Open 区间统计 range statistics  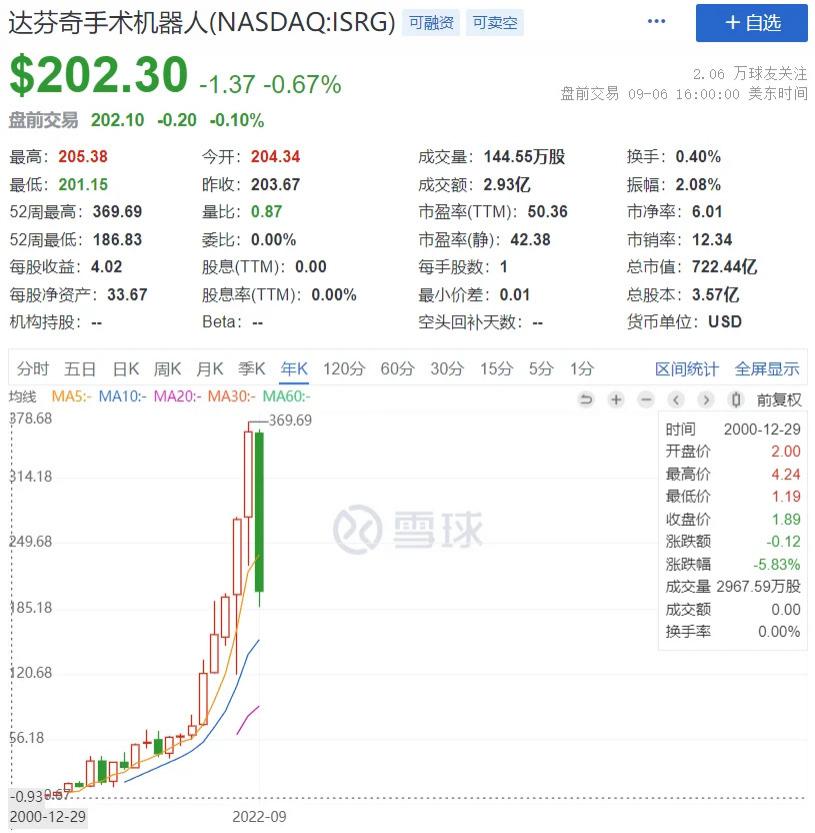coord(686,369)
